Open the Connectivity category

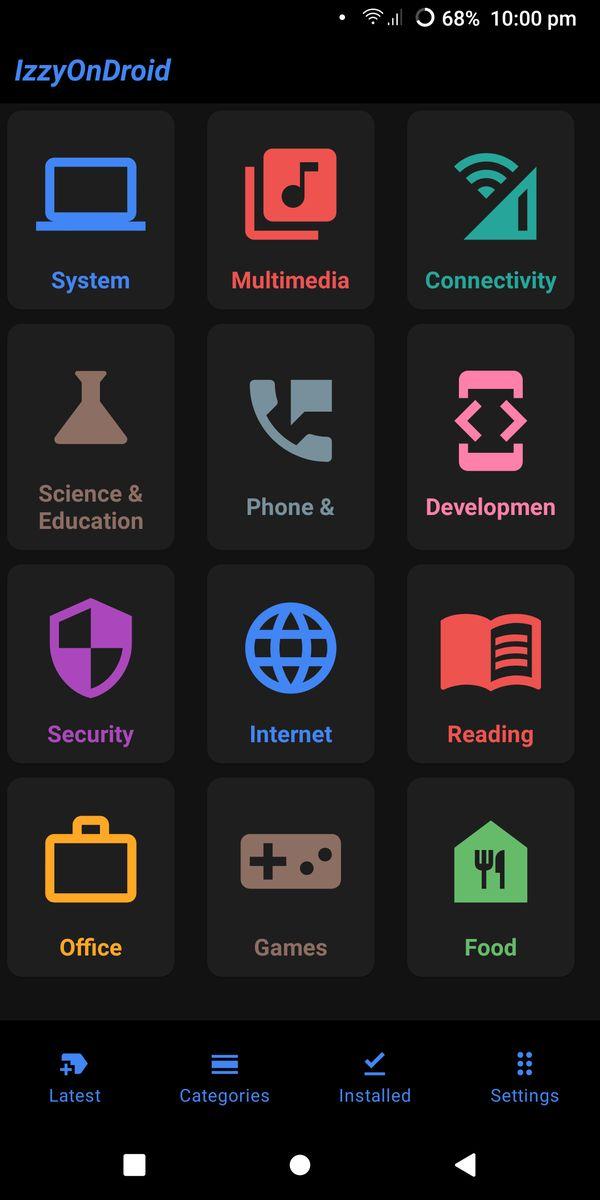click(x=491, y=210)
